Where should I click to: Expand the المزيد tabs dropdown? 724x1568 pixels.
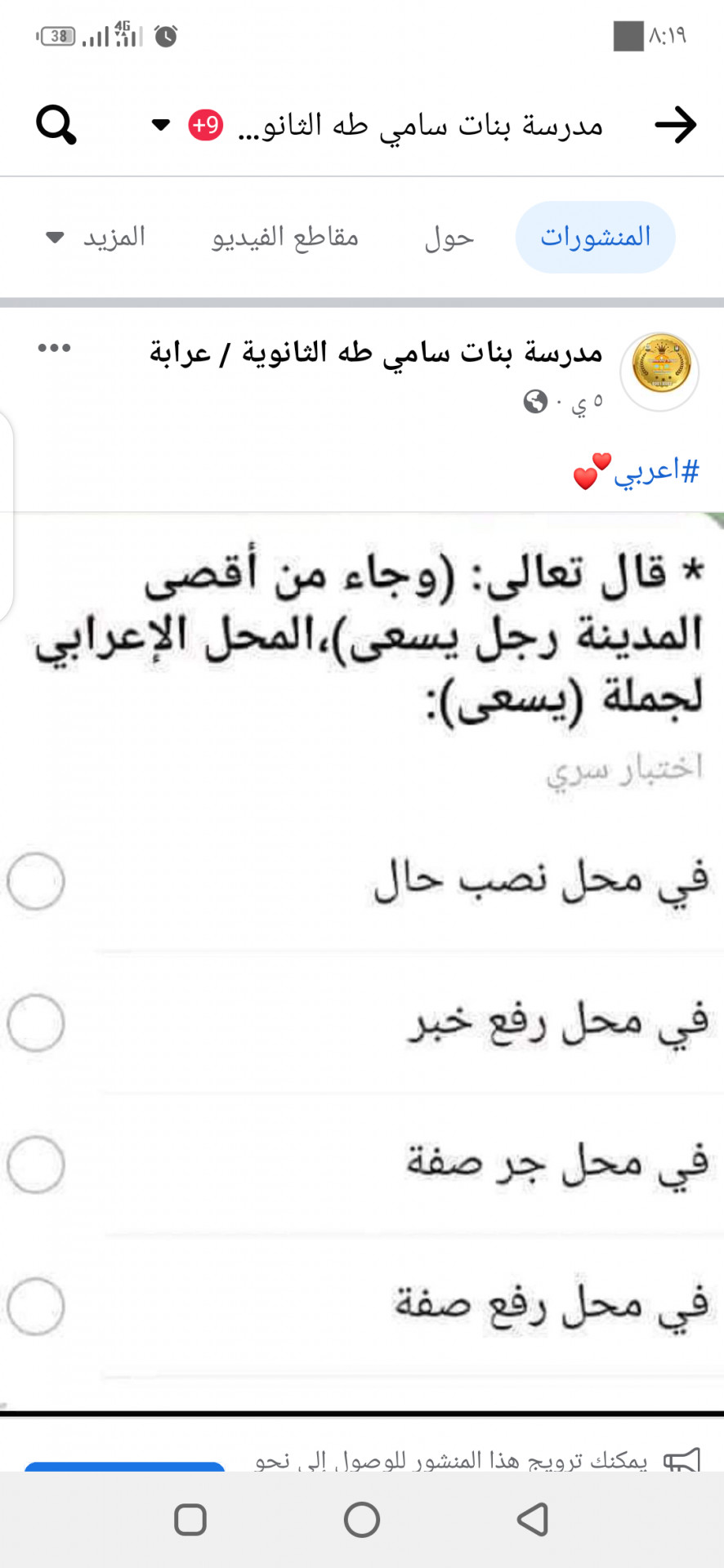pyautogui.click(x=96, y=238)
